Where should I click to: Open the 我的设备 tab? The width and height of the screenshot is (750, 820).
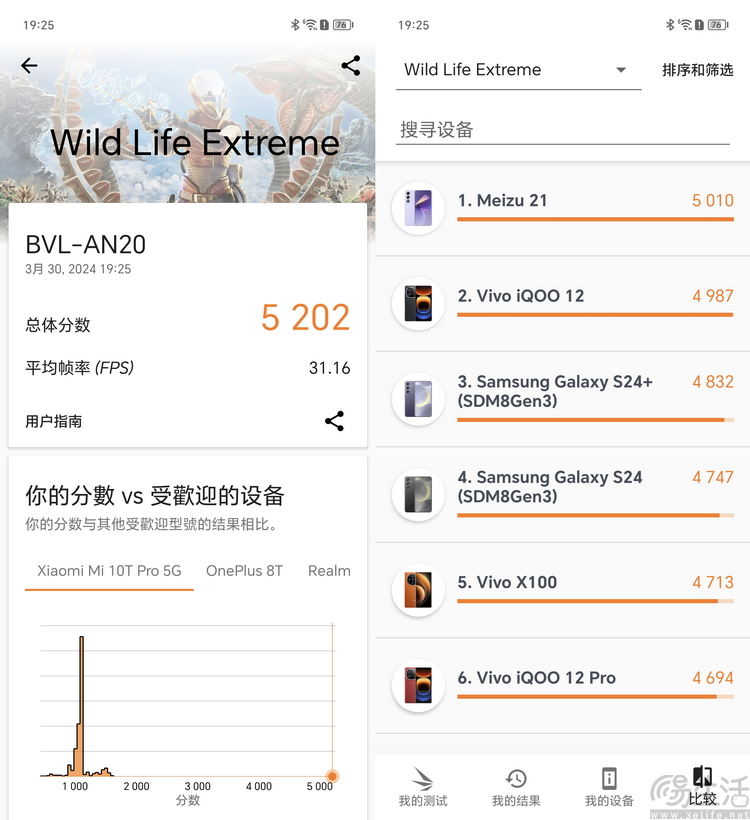(x=609, y=787)
